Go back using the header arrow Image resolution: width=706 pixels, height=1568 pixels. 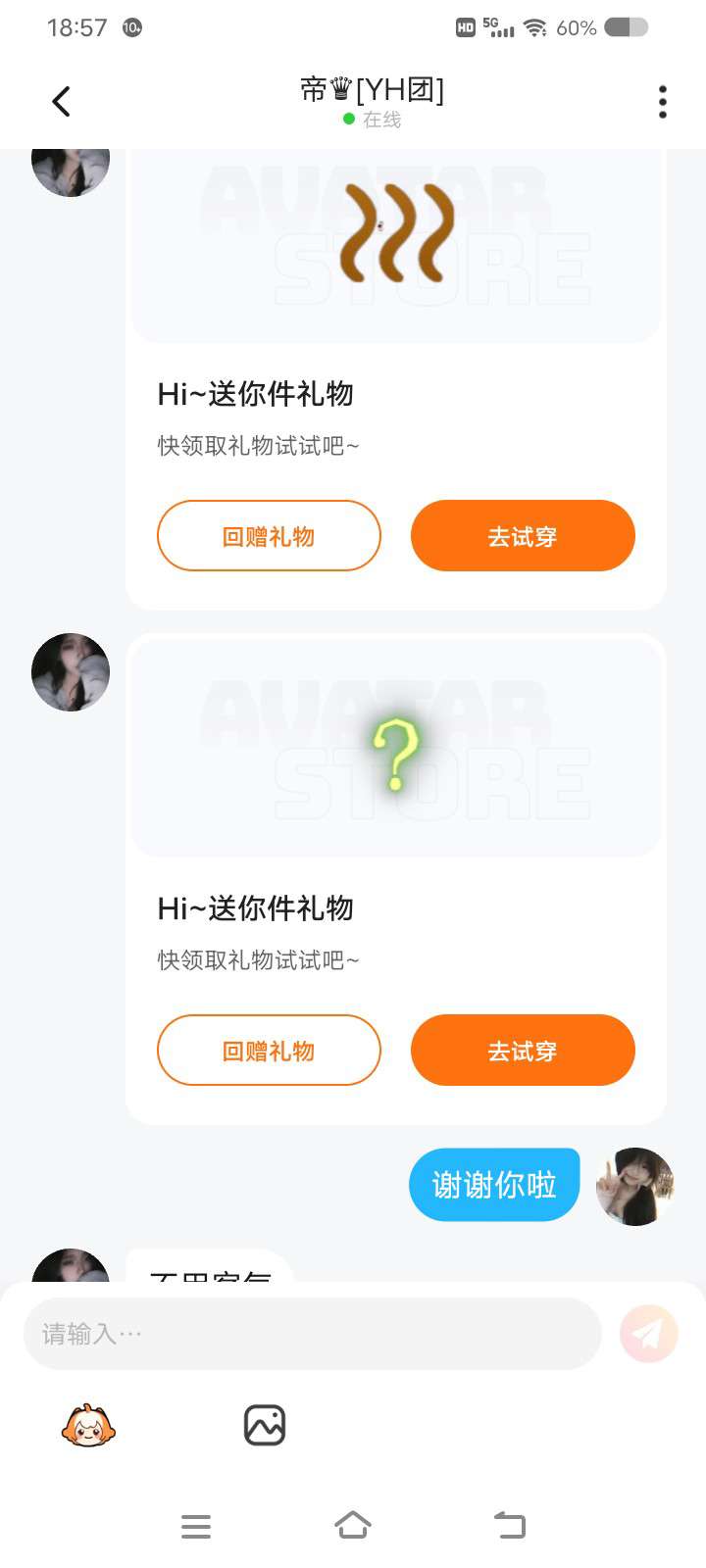pyautogui.click(x=61, y=101)
